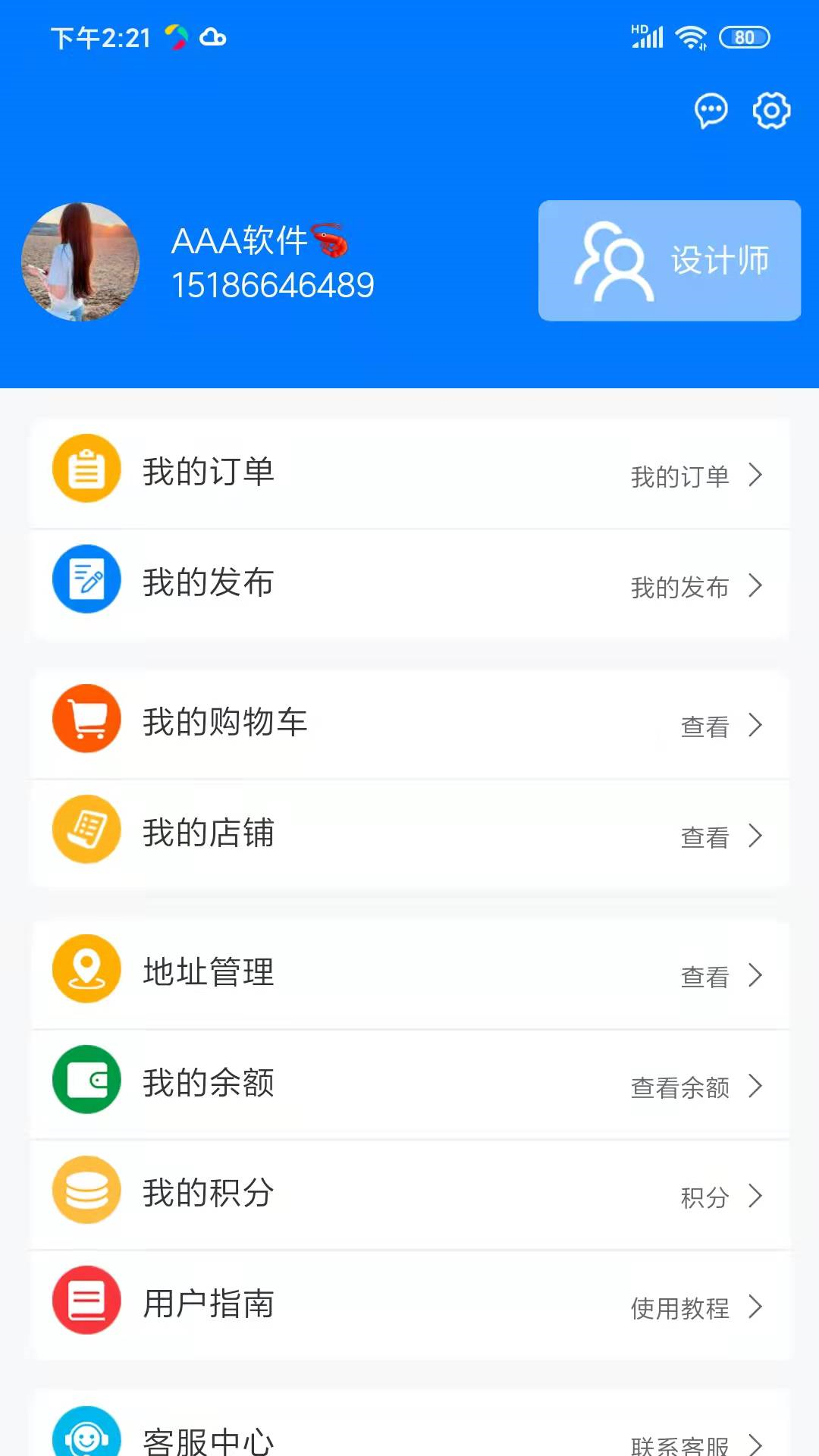Open the 用户指南 red book icon

tap(86, 1299)
